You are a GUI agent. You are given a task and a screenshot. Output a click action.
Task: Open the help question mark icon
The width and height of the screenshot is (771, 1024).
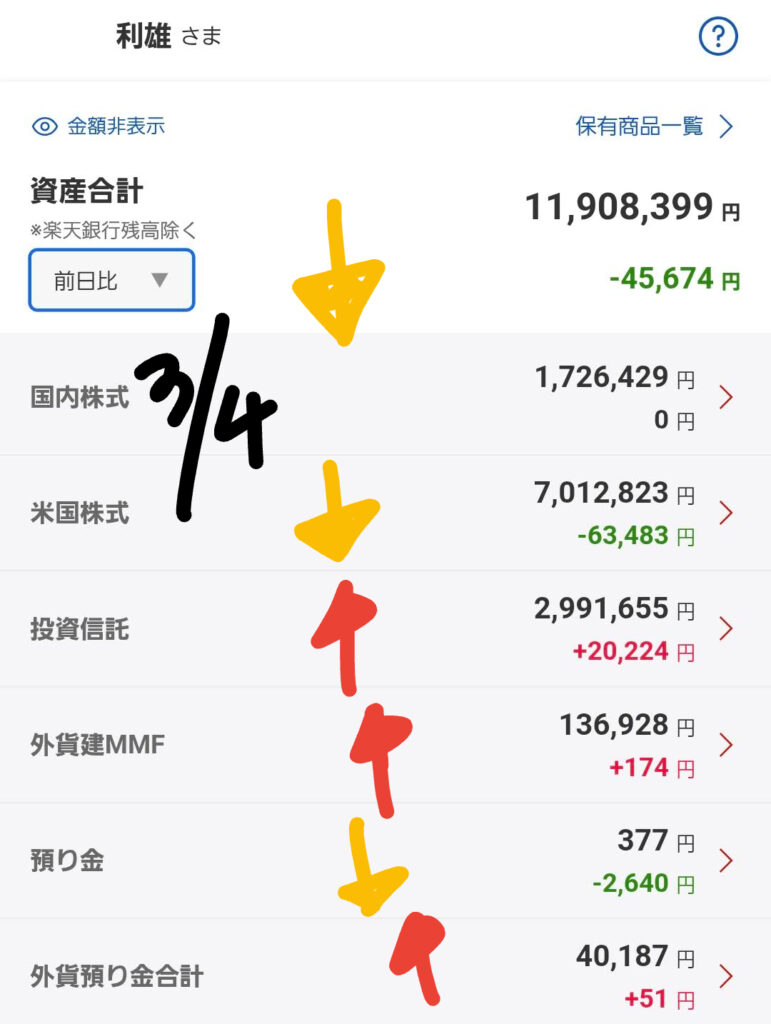tap(717, 38)
